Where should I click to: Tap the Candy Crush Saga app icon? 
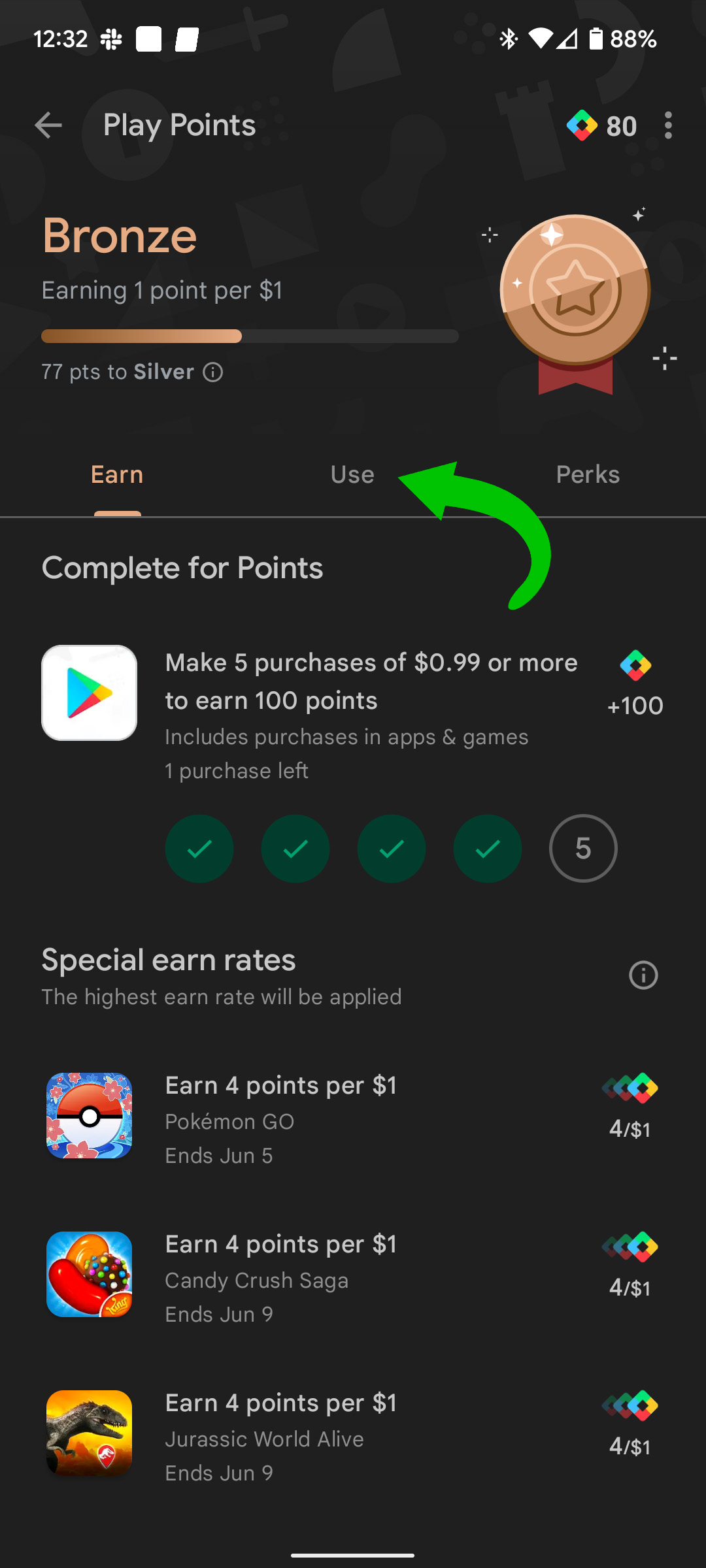coord(89,1275)
